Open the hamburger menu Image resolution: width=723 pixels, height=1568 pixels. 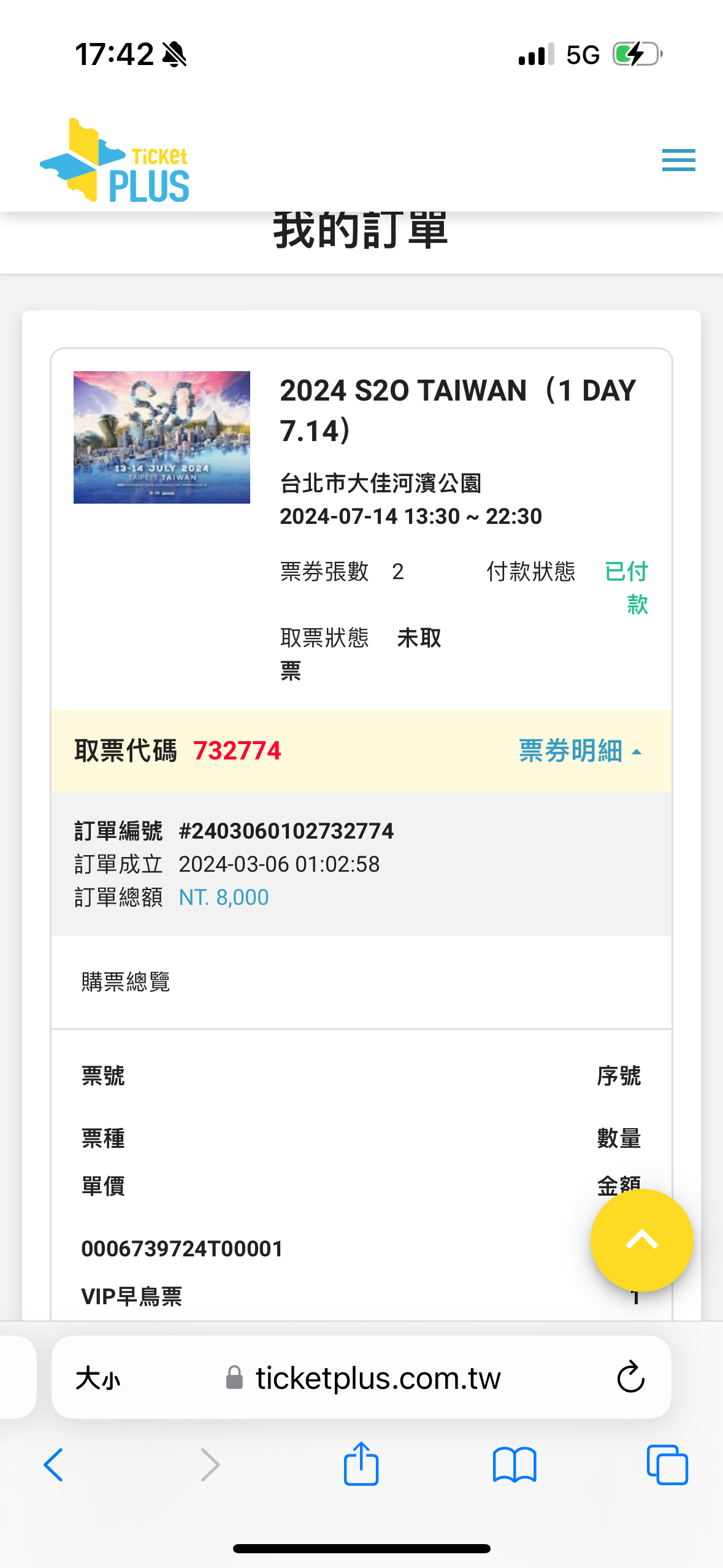click(x=678, y=160)
